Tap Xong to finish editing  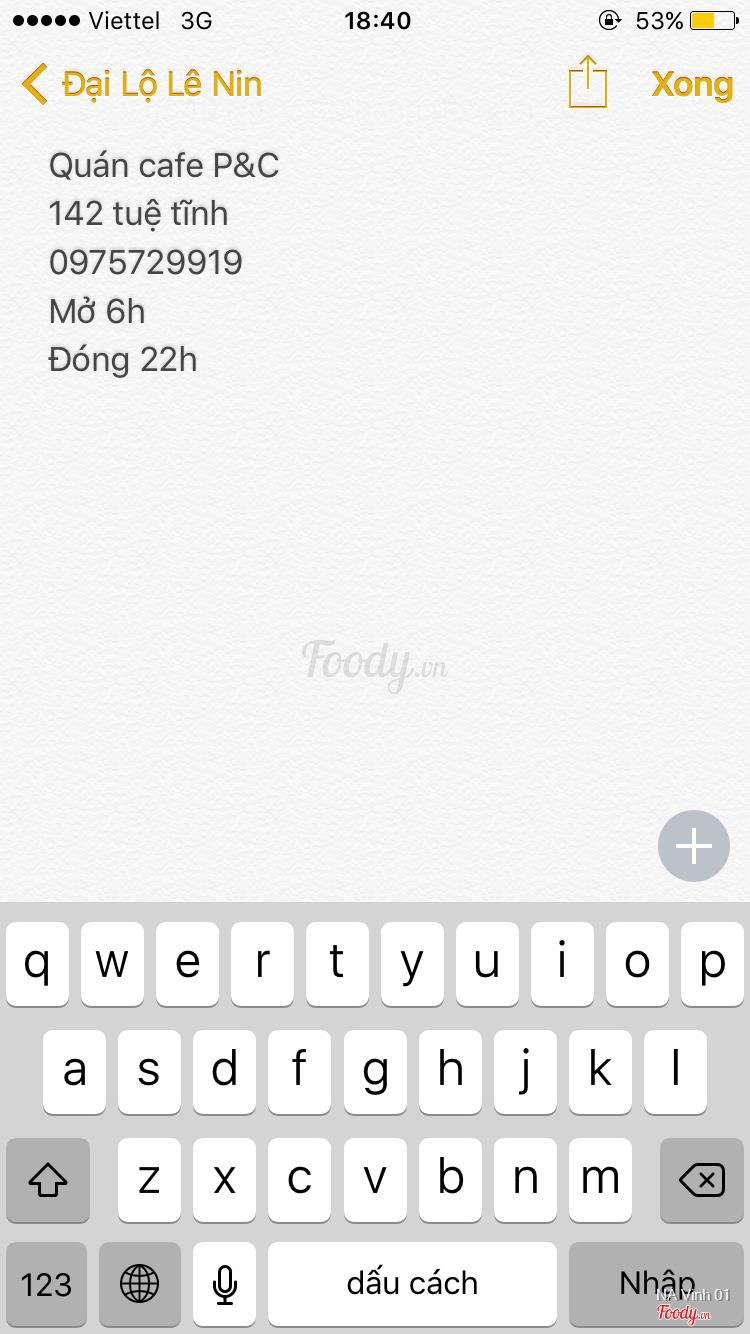tap(692, 84)
